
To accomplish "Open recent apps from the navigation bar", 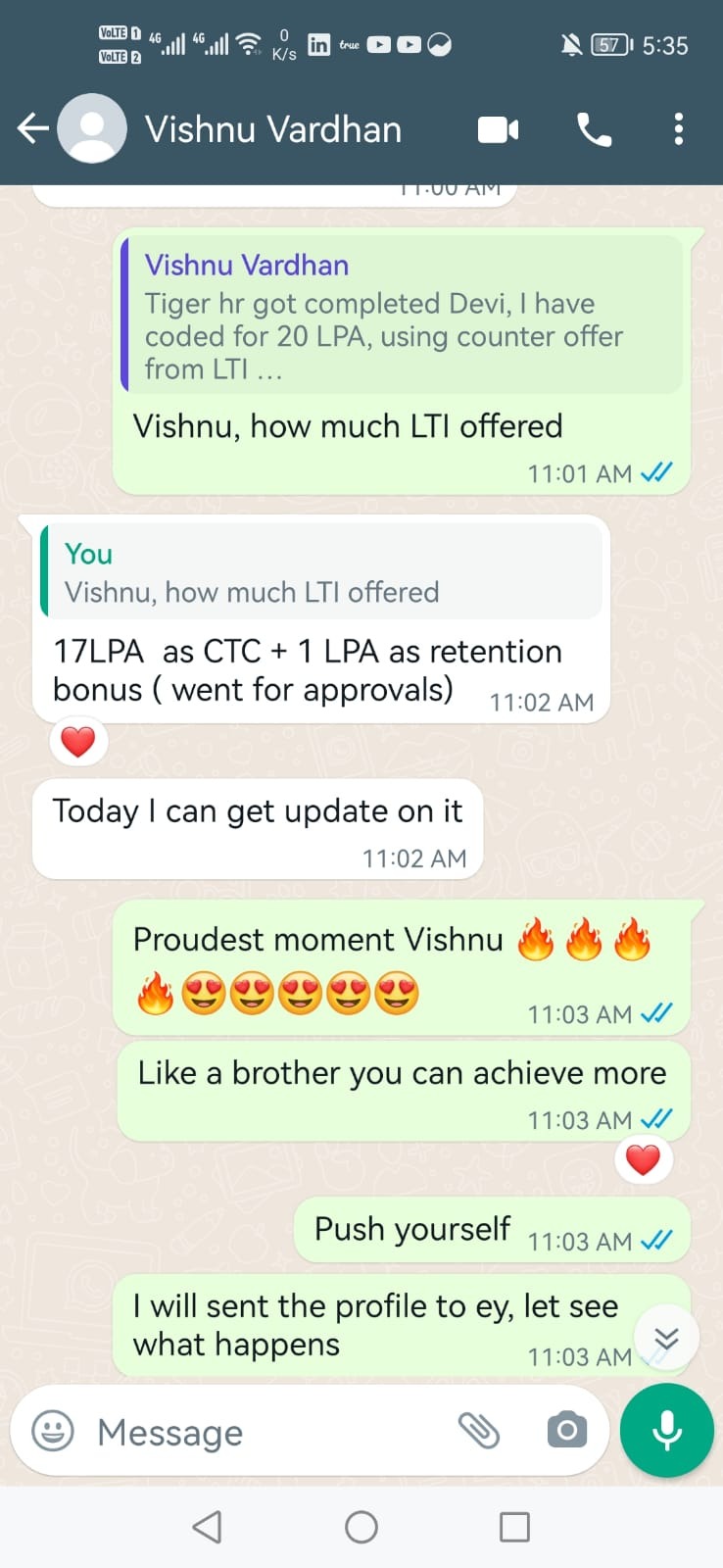I will (x=514, y=1527).
